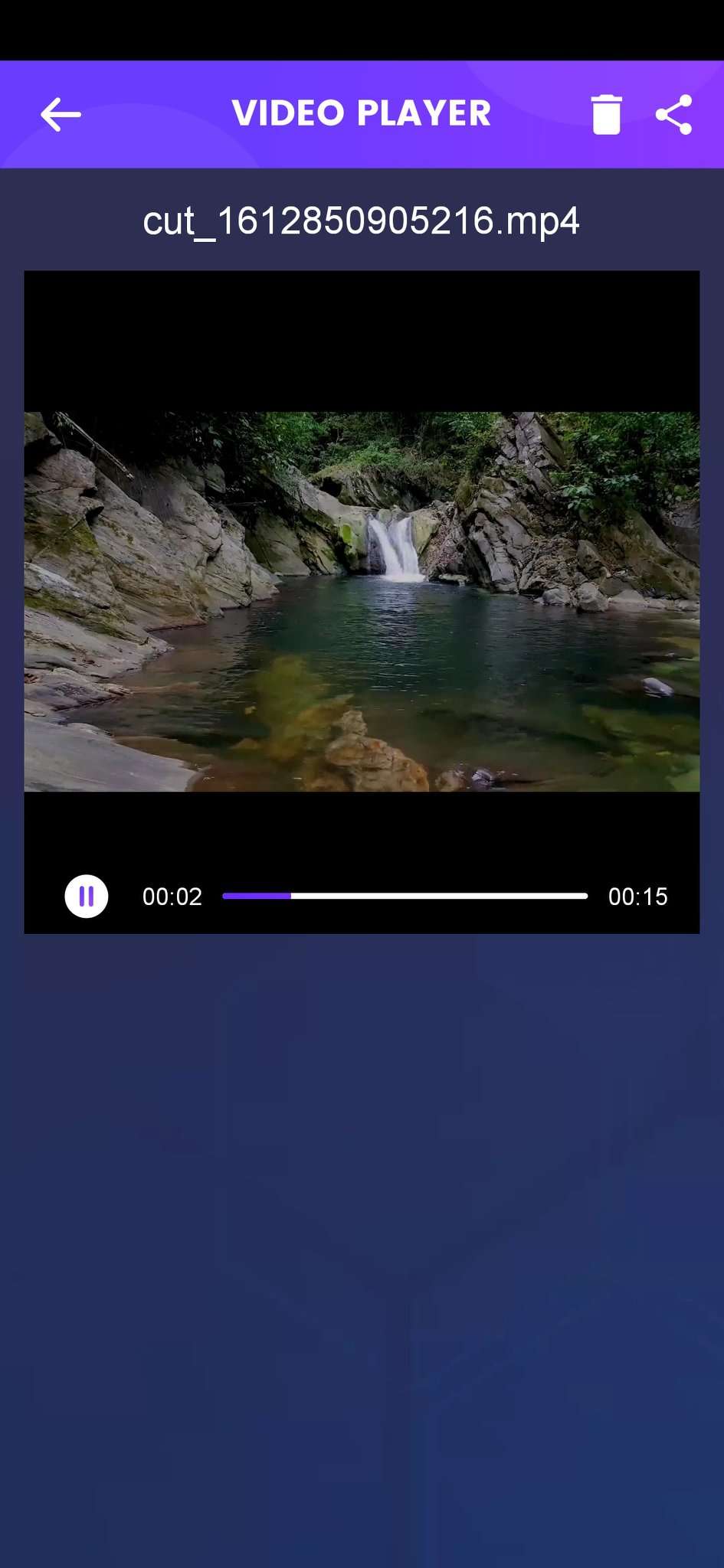The width and height of the screenshot is (724, 1568).
Task: Delete the cut_1612850905216.mp4 video
Action: pos(605,113)
